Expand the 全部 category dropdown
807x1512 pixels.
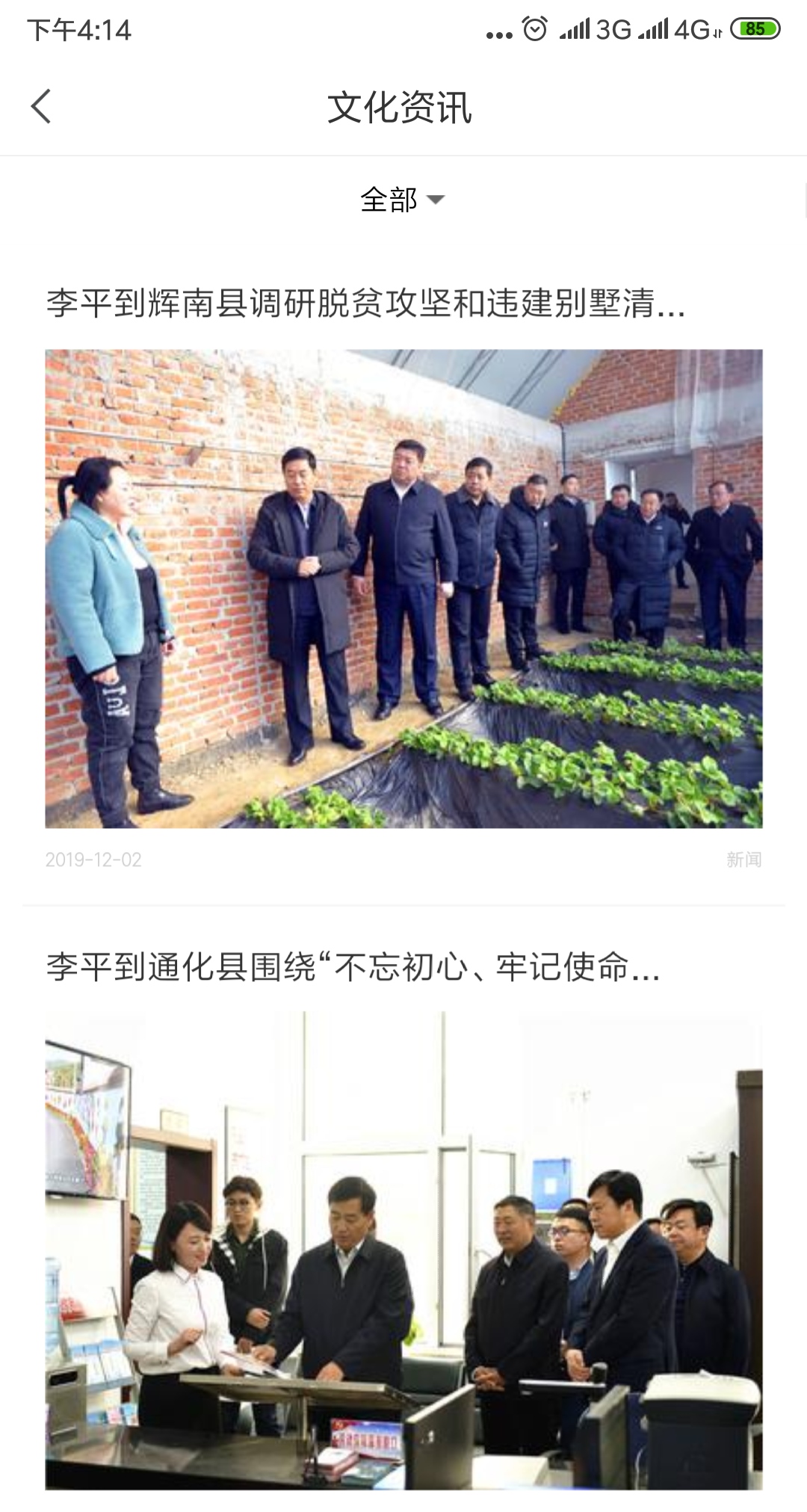[402, 200]
